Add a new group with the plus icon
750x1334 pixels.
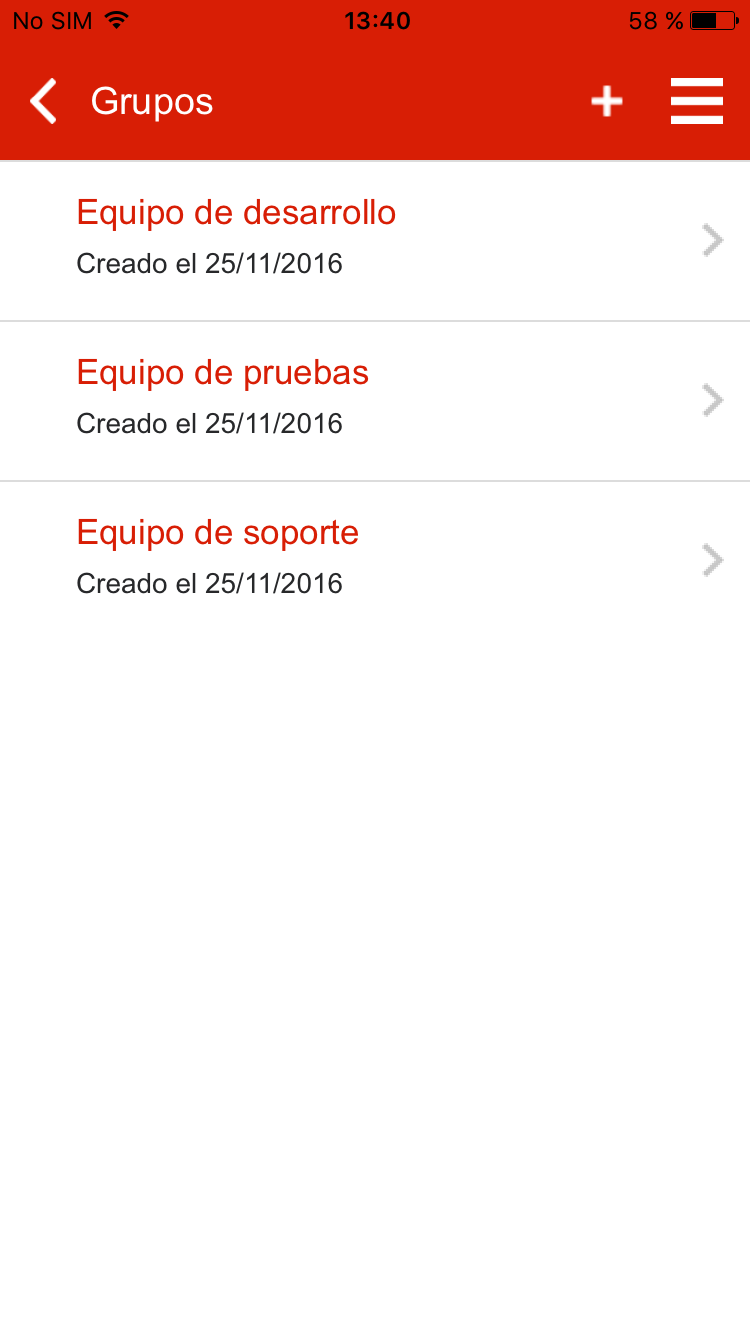pos(607,101)
